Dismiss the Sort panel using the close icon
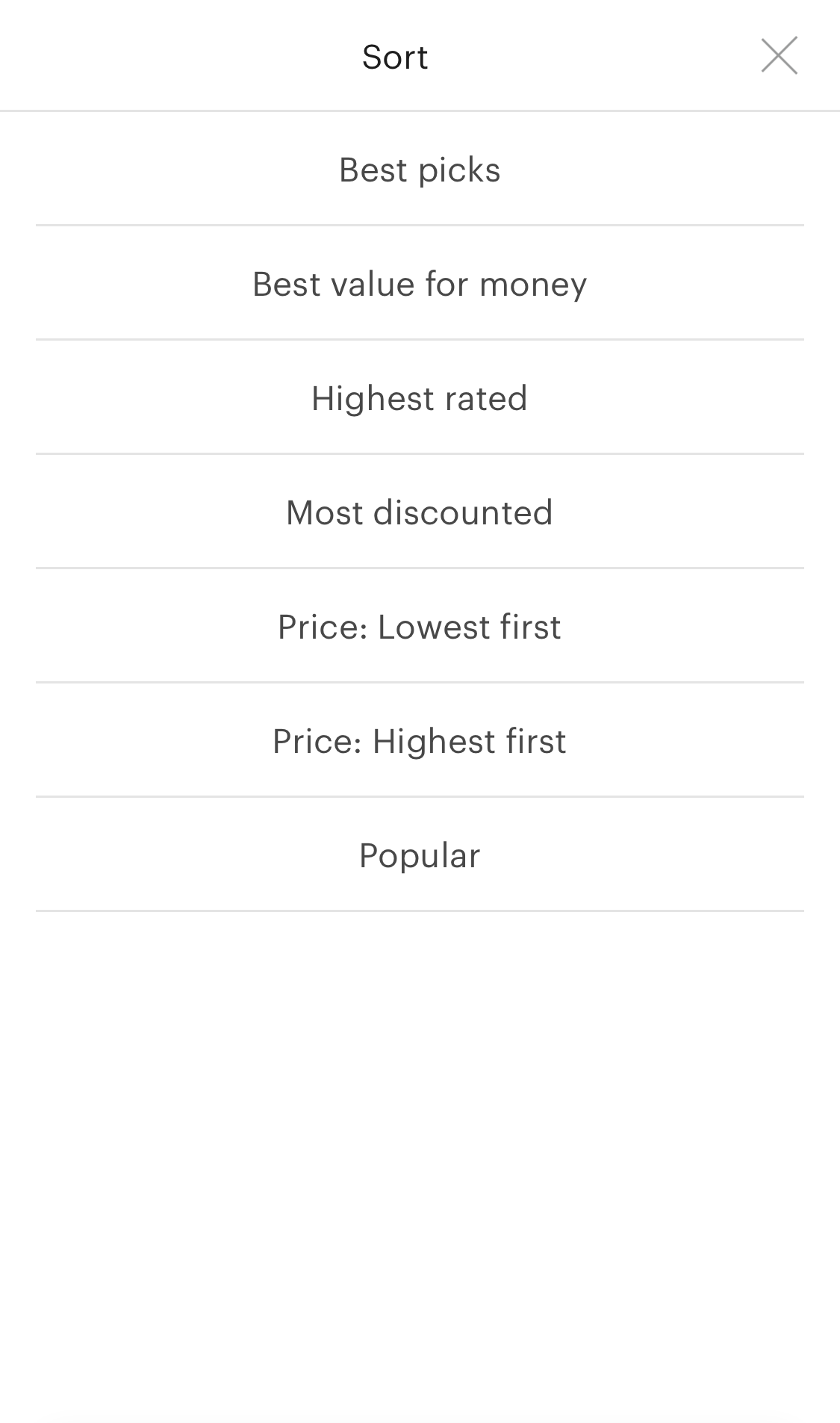Screen dimensions: 840x1423 (x=779, y=55)
